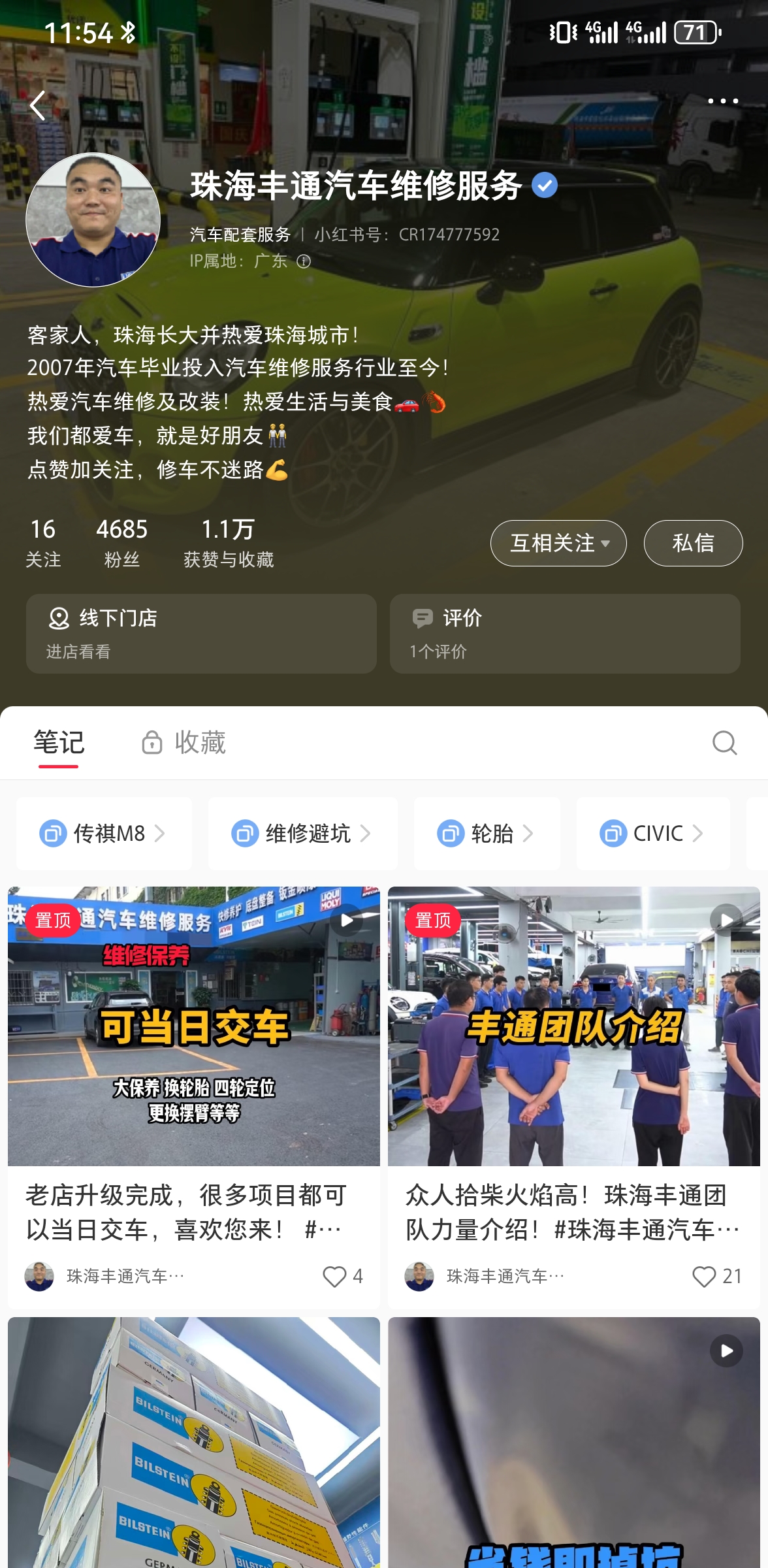Open the 可当日交车 pinned video note
This screenshot has height=1568, width=768.
click(194, 1026)
